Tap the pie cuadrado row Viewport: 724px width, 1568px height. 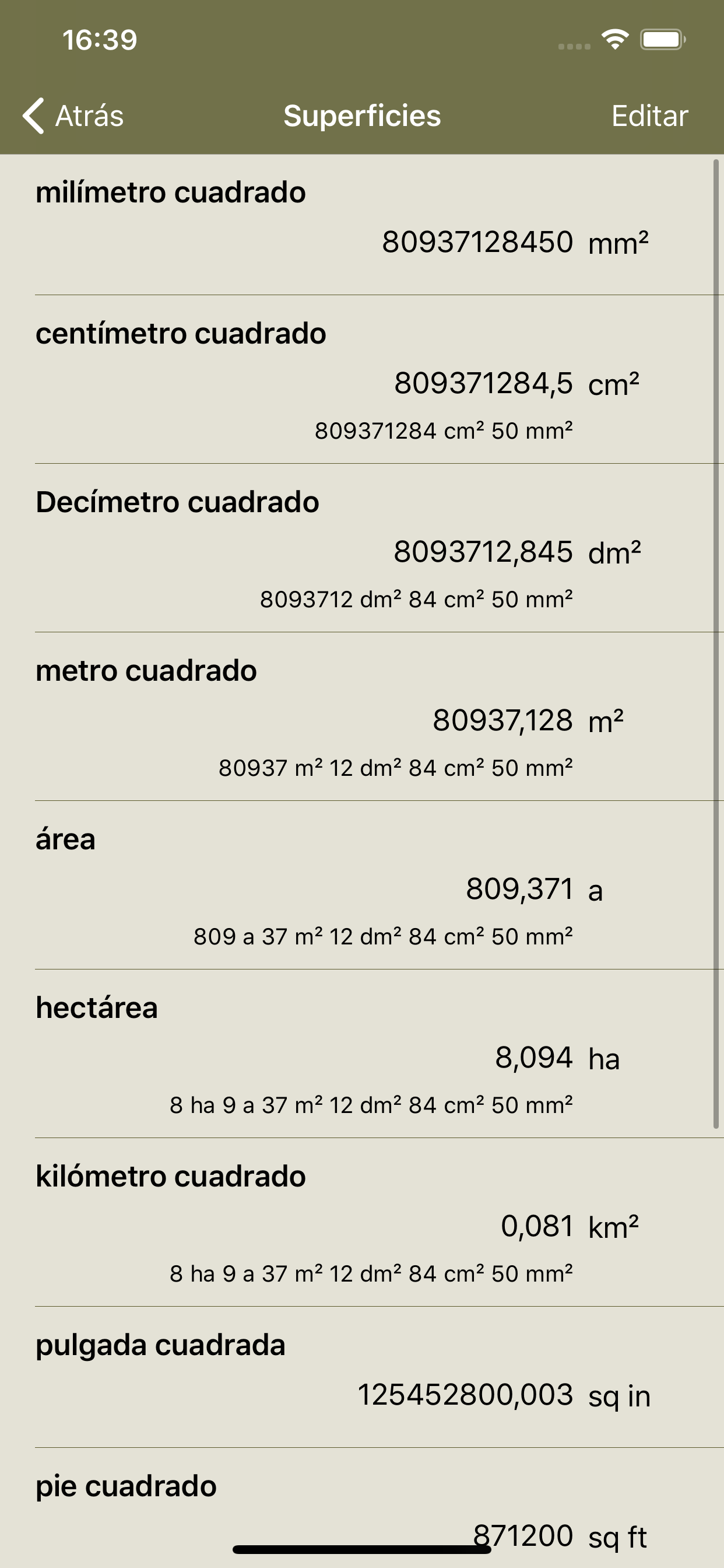[x=362, y=1508]
